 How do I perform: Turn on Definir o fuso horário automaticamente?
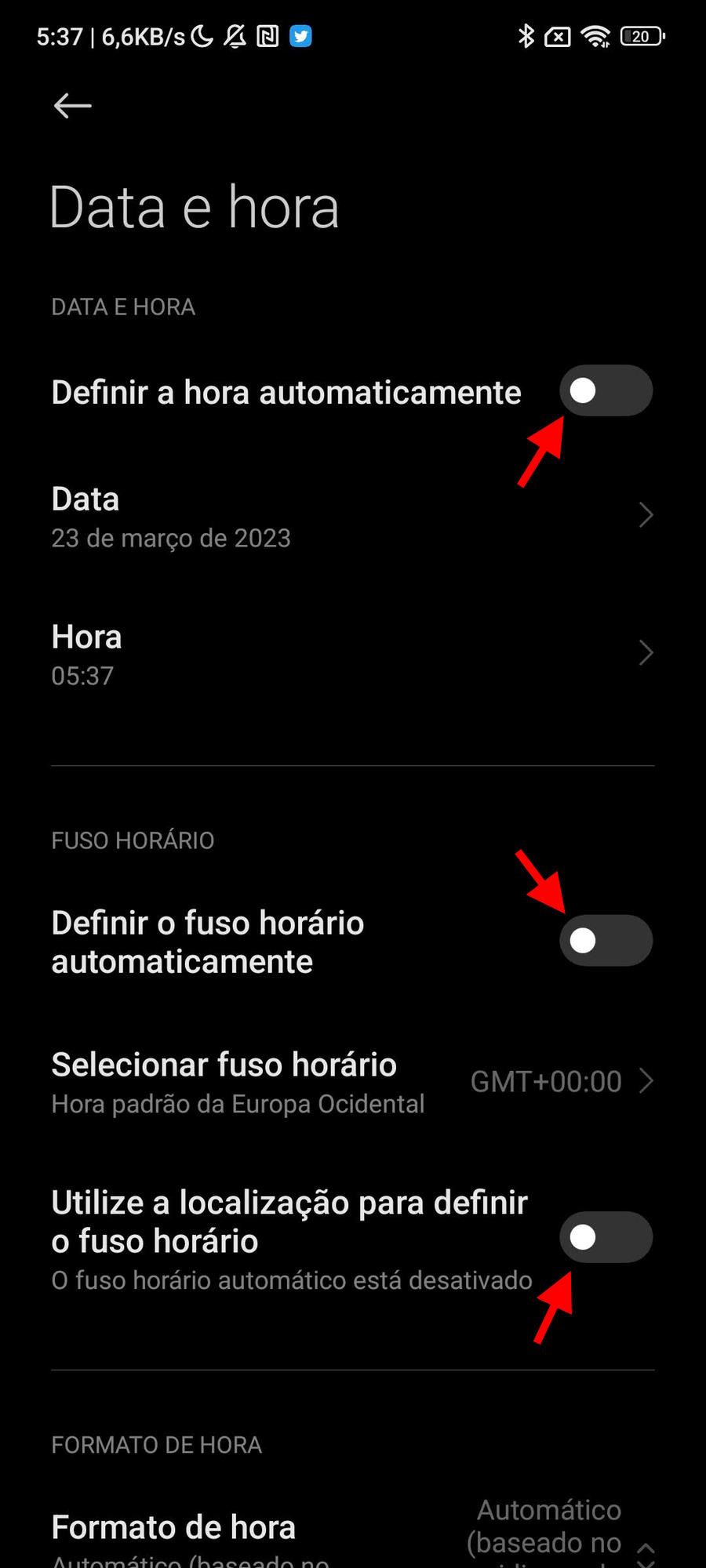click(606, 941)
